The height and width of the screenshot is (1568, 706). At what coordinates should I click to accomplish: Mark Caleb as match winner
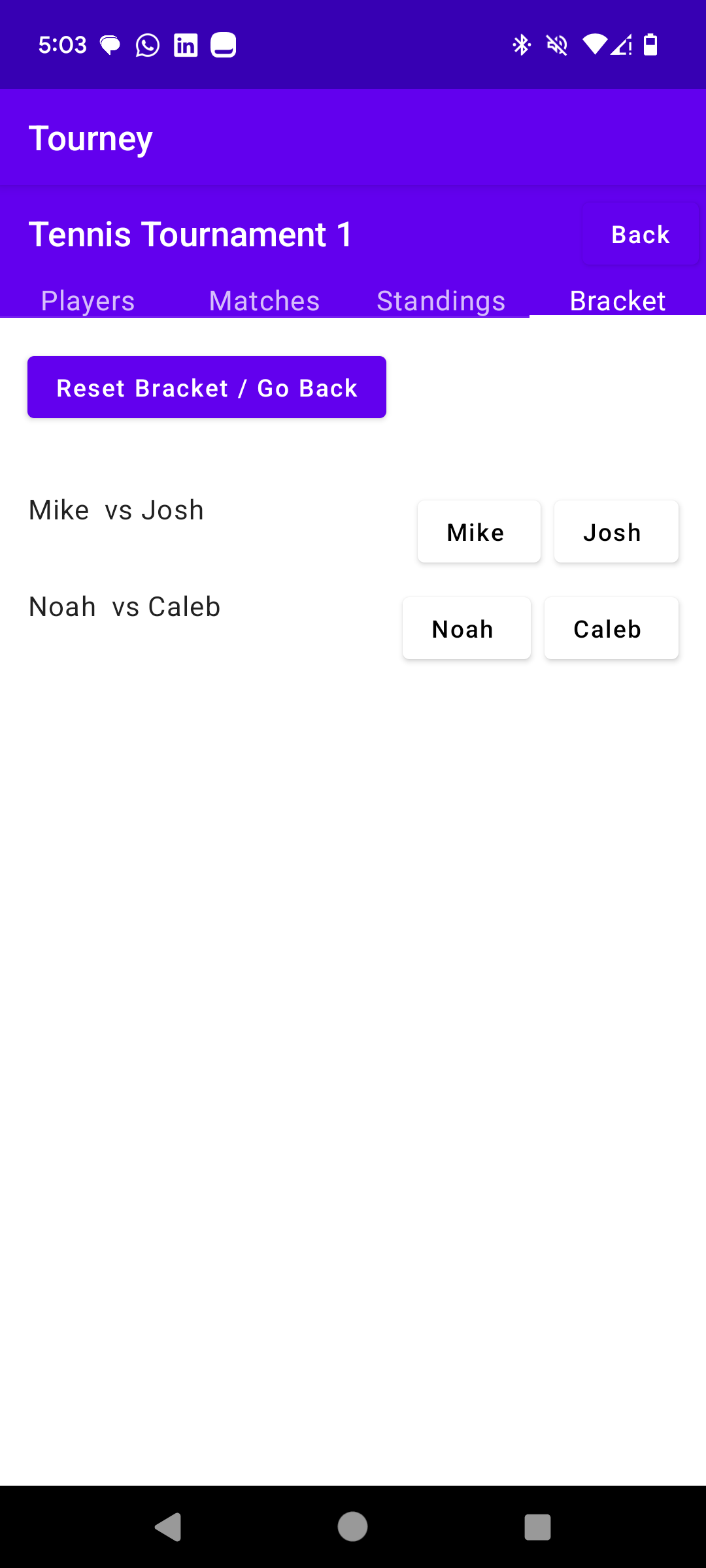pos(611,629)
